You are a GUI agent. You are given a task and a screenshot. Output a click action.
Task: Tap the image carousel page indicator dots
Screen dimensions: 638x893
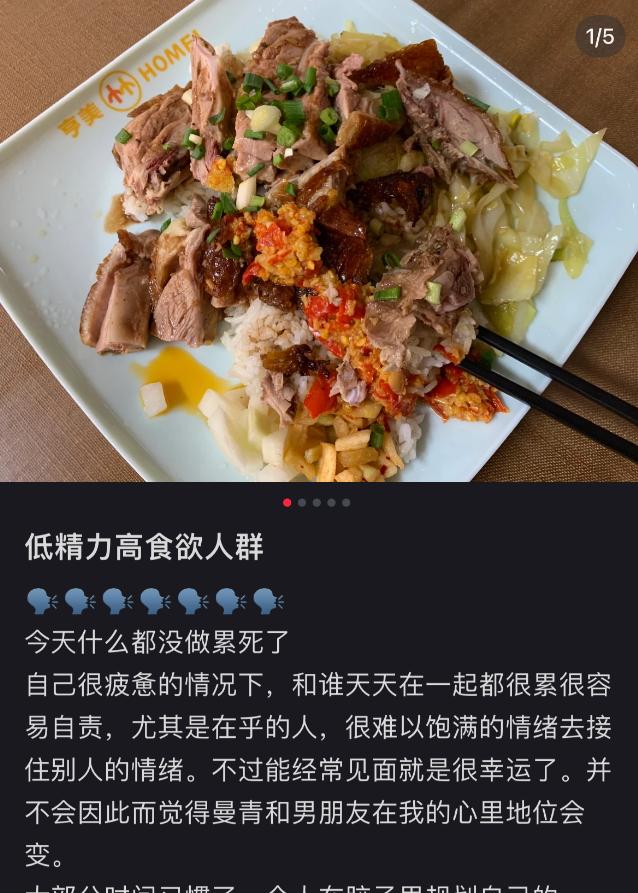(317, 502)
